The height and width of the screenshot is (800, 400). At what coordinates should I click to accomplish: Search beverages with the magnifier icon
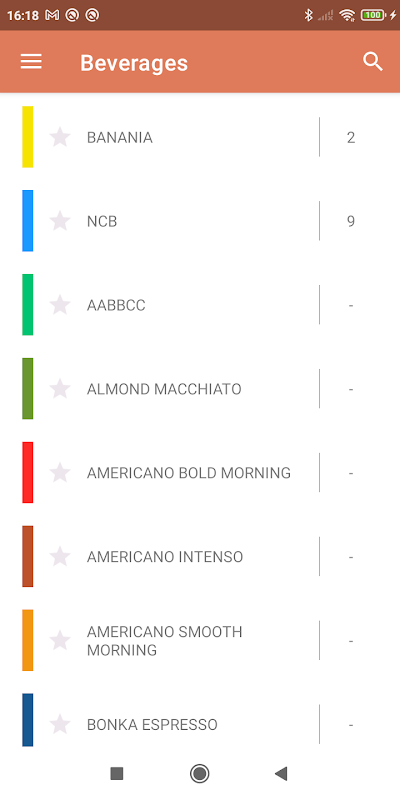pos(372,62)
